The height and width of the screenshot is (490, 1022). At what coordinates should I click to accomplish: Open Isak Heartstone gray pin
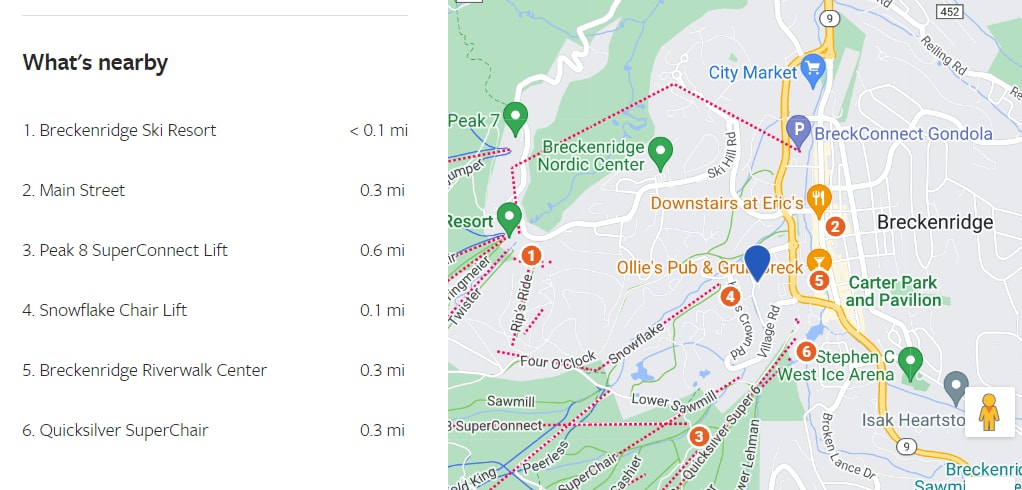pos(956,384)
